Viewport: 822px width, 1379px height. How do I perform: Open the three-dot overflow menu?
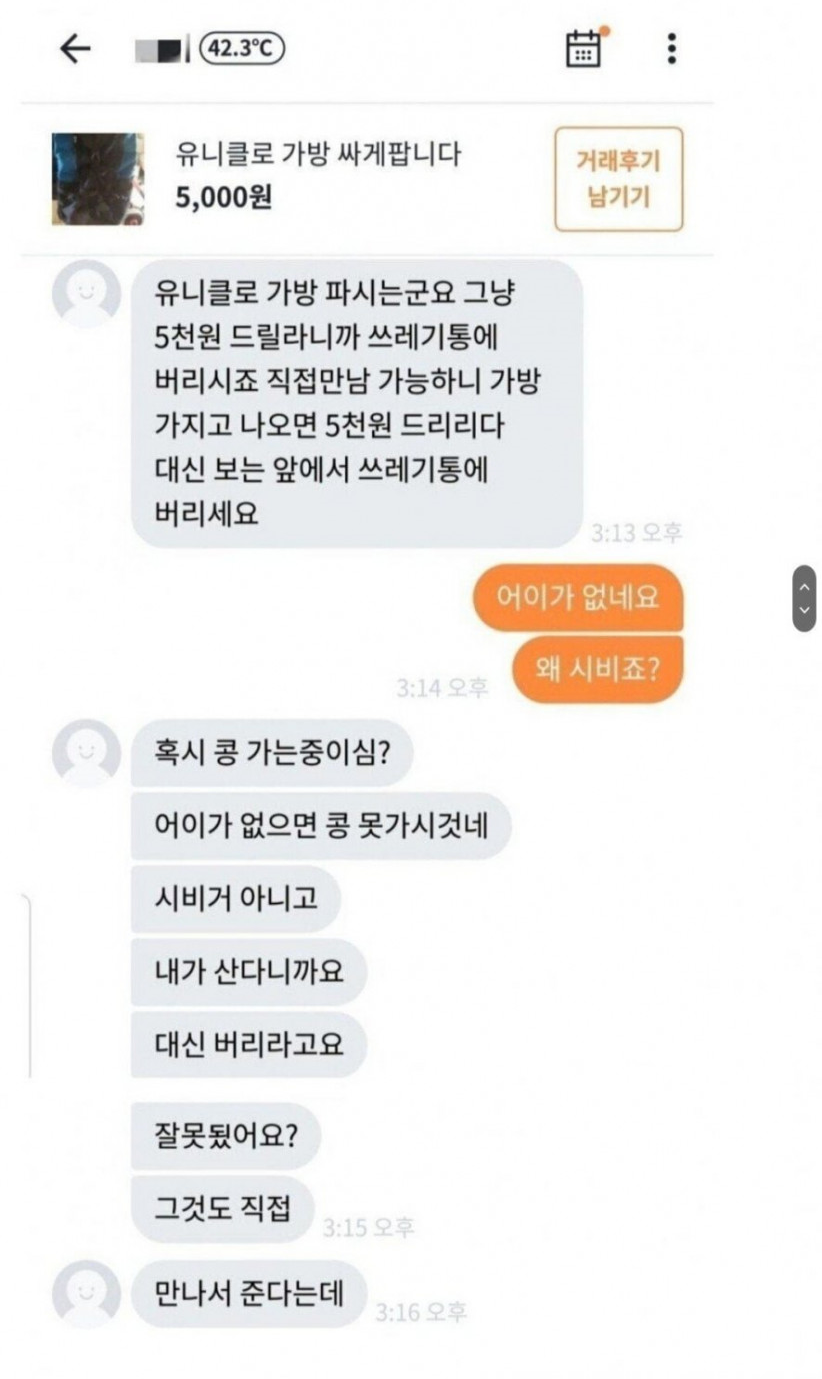tap(671, 48)
